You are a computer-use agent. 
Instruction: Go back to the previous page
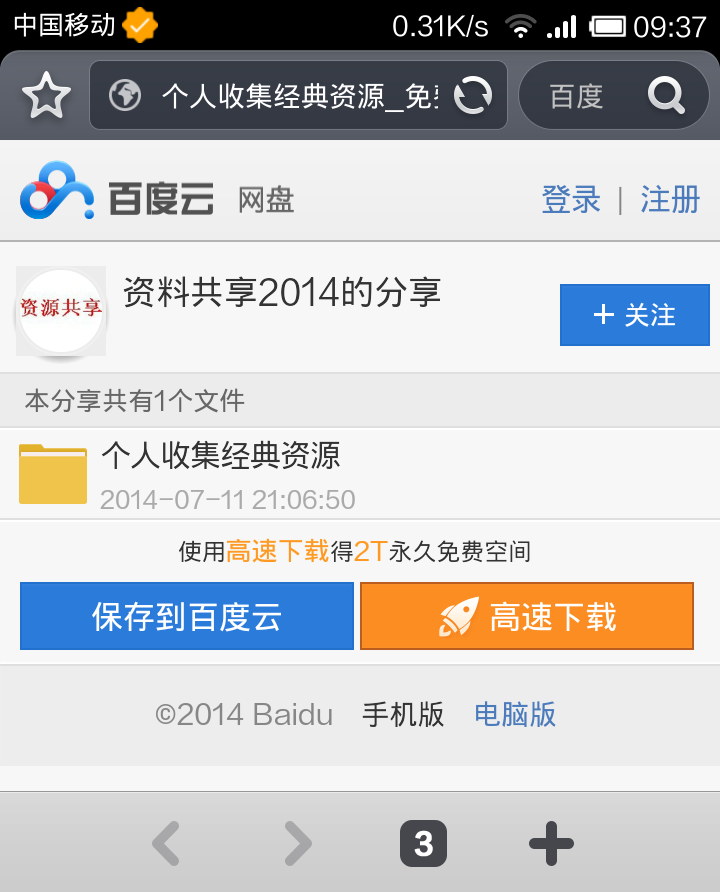[166, 843]
